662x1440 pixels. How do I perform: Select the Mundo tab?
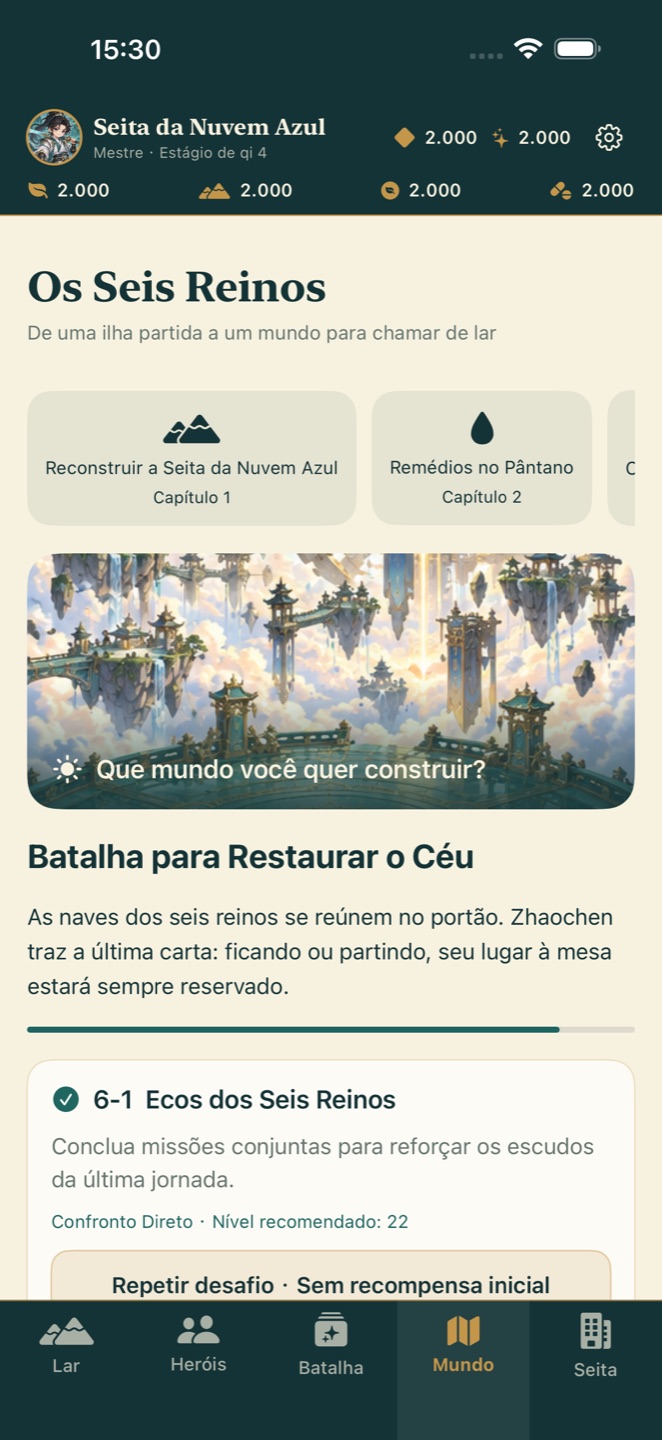463,1345
